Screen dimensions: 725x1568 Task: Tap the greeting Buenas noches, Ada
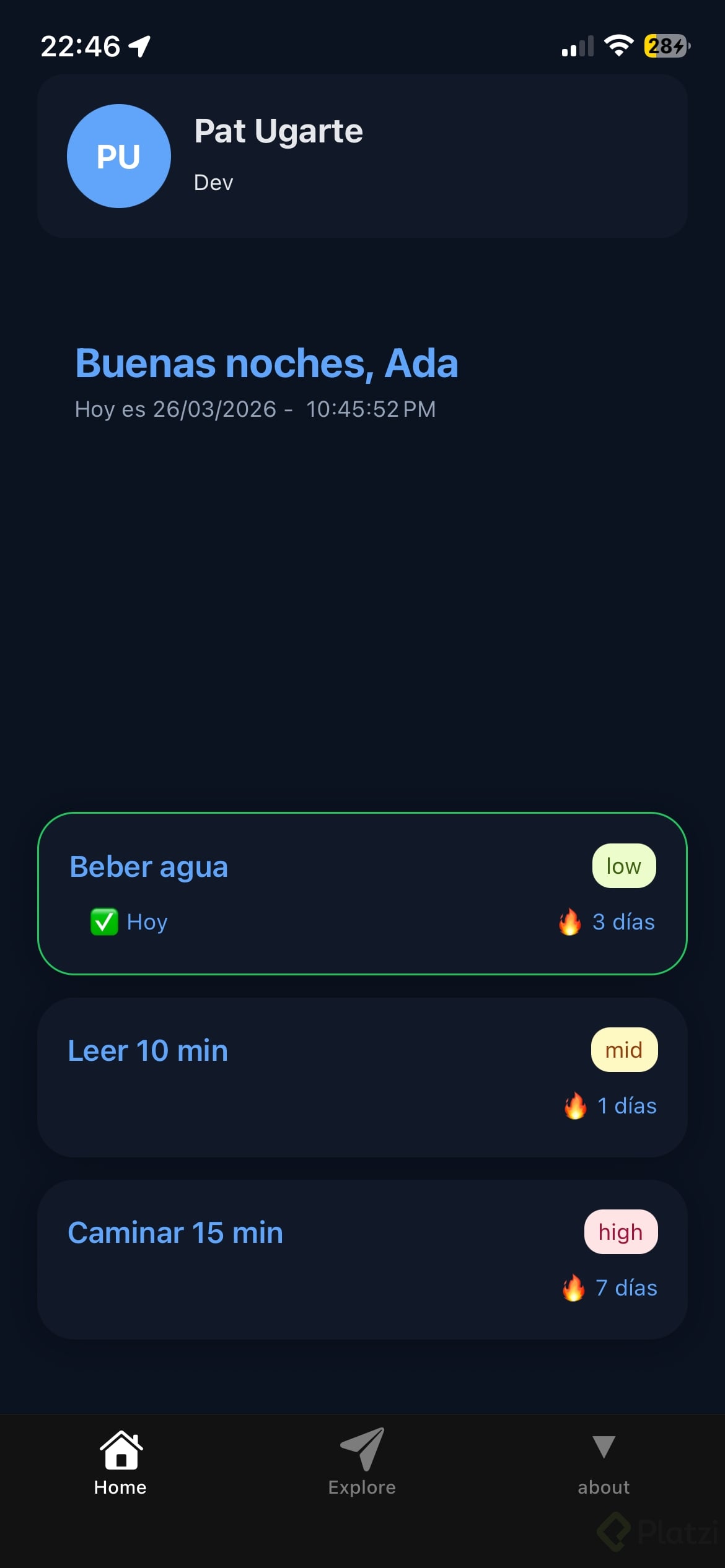click(266, 364)
